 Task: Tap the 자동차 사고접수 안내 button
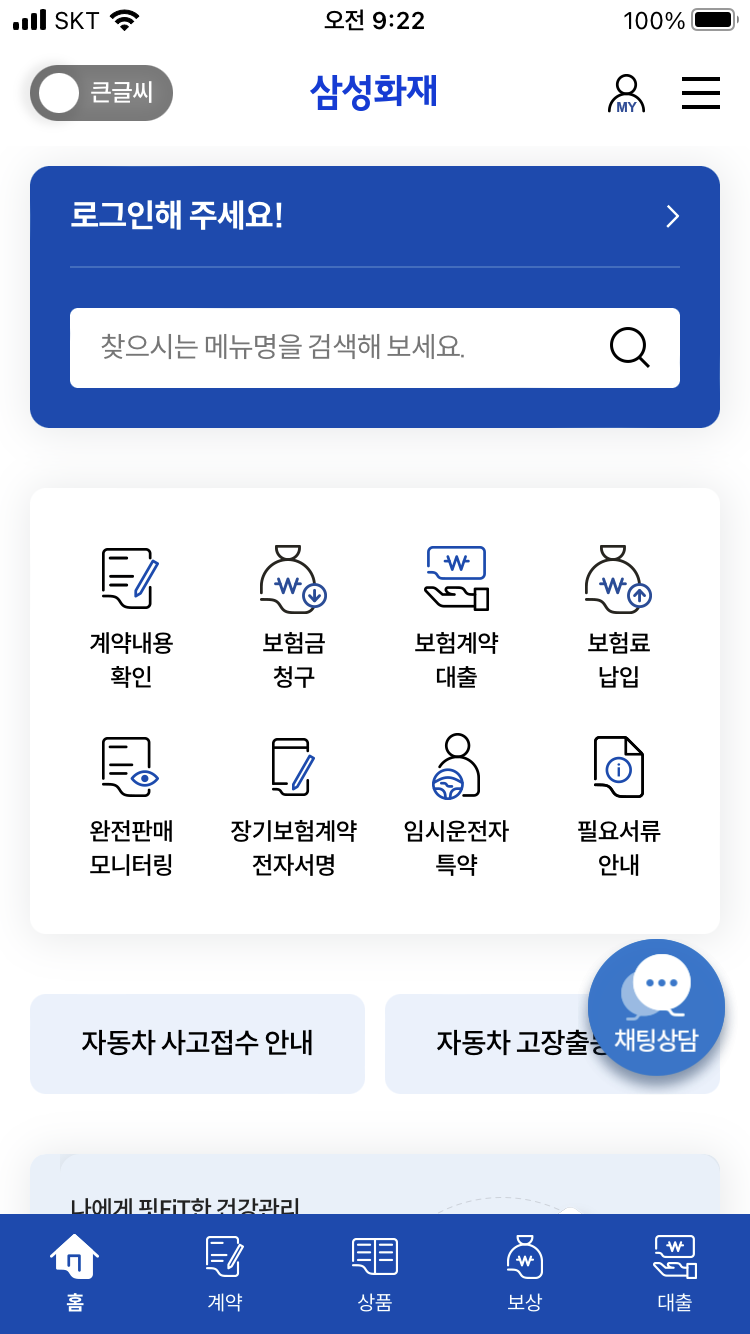pos(197,1043)
